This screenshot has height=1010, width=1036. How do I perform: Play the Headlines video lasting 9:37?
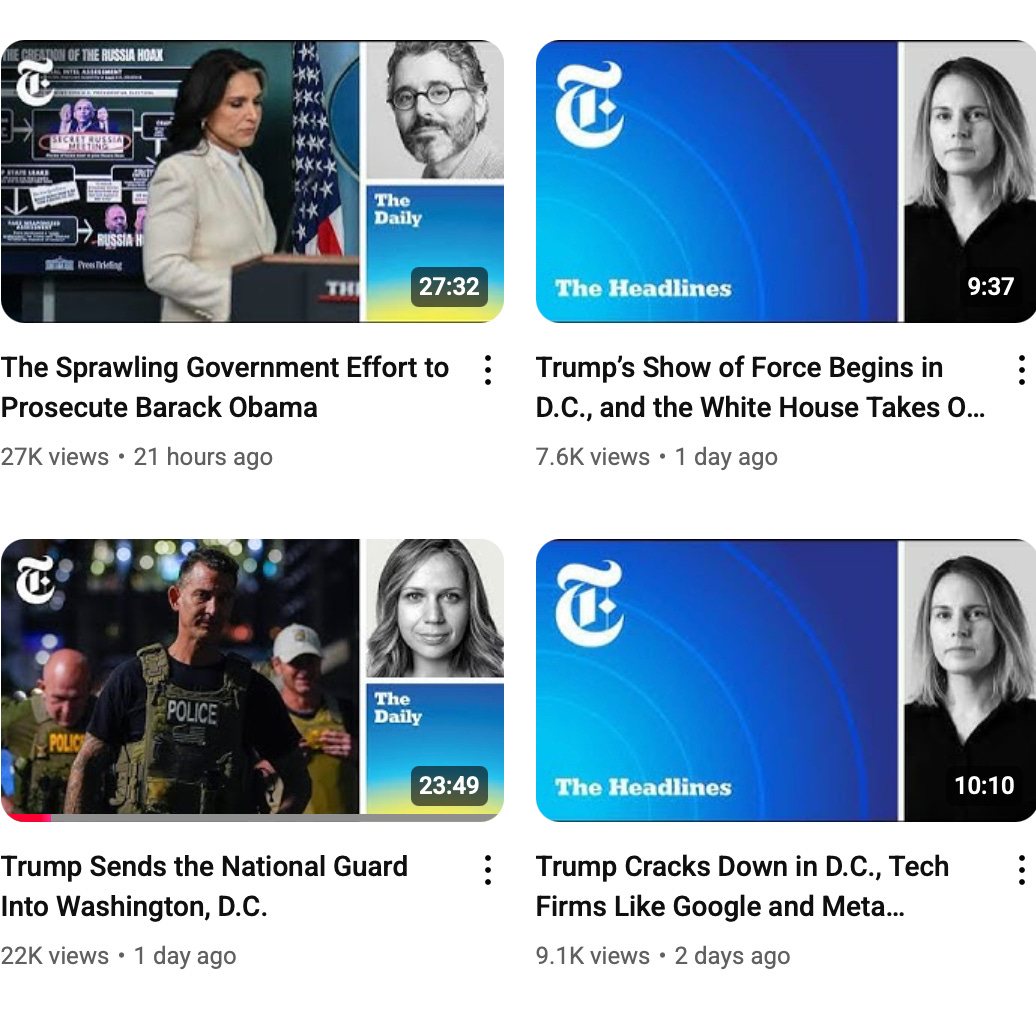click(x=785, y=181)
